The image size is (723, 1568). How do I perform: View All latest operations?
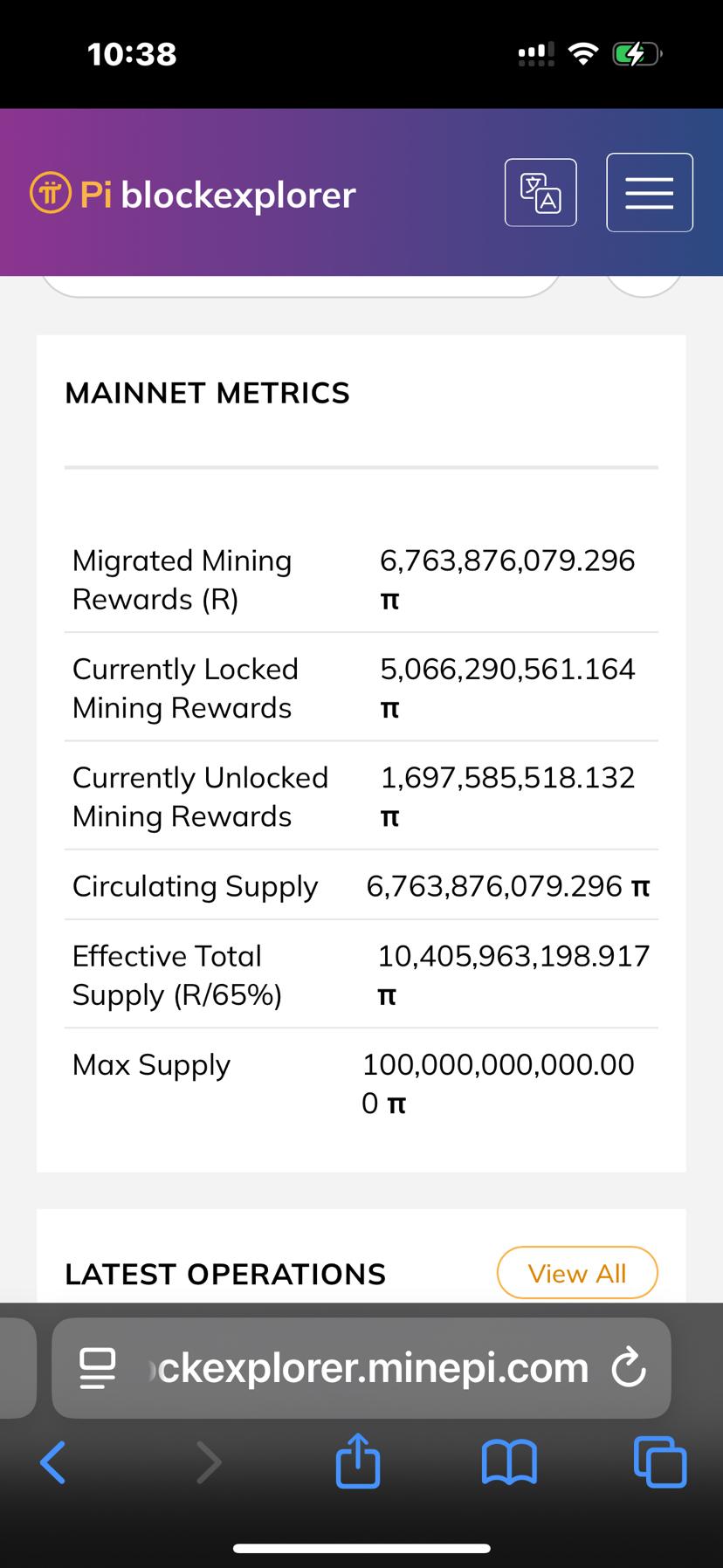click(x=577, y=1273)
